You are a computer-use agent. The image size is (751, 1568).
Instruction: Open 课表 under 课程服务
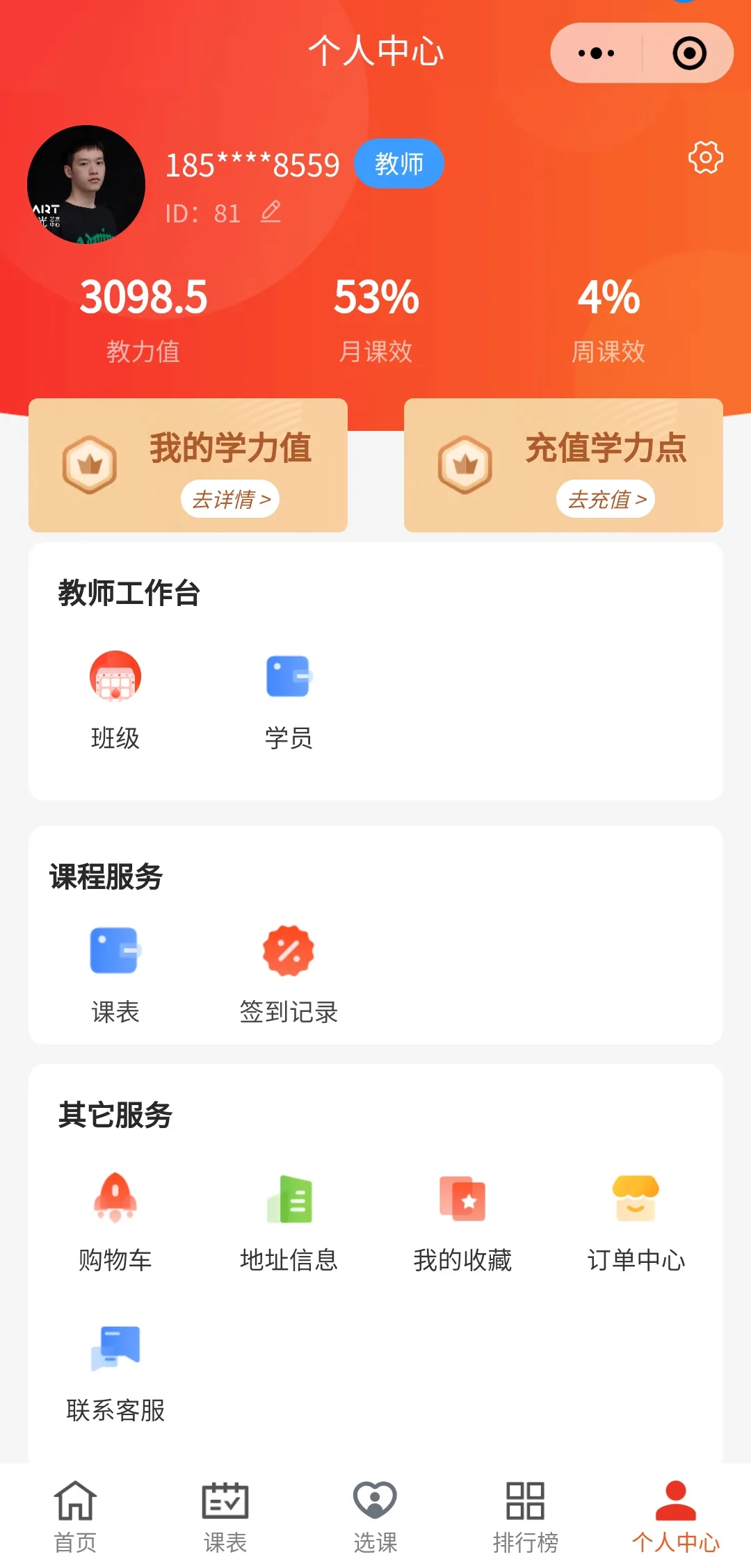115,973
